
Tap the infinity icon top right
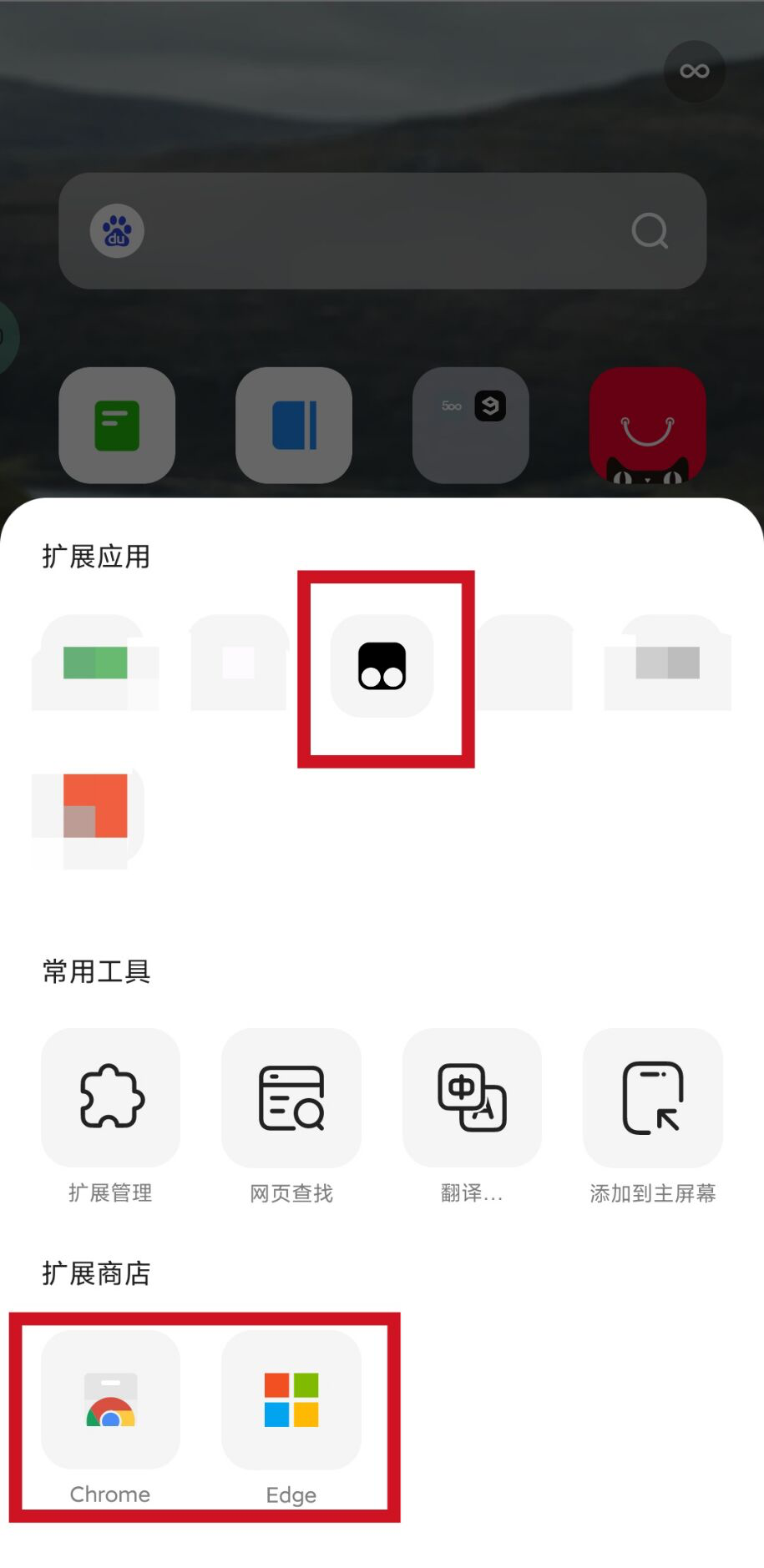[x=695, y=71]
